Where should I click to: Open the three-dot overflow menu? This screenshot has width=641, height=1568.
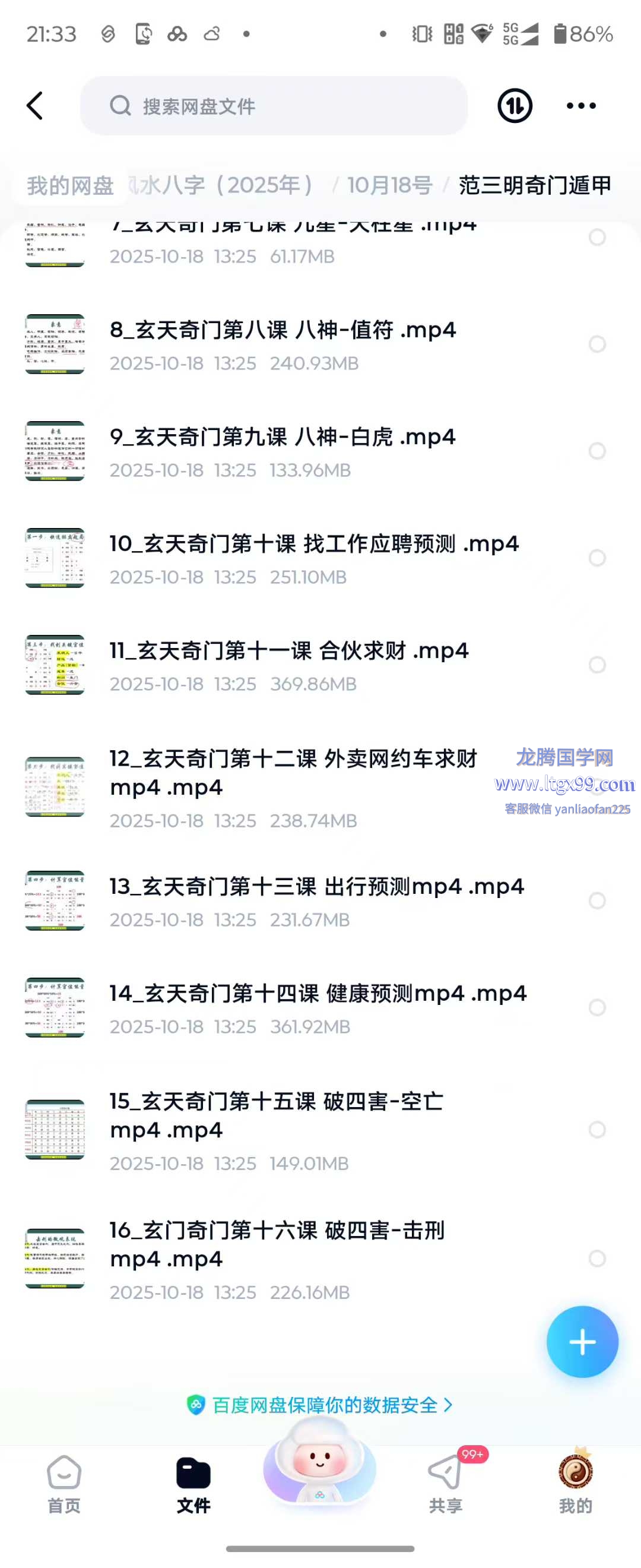click(x=581, y=106)
